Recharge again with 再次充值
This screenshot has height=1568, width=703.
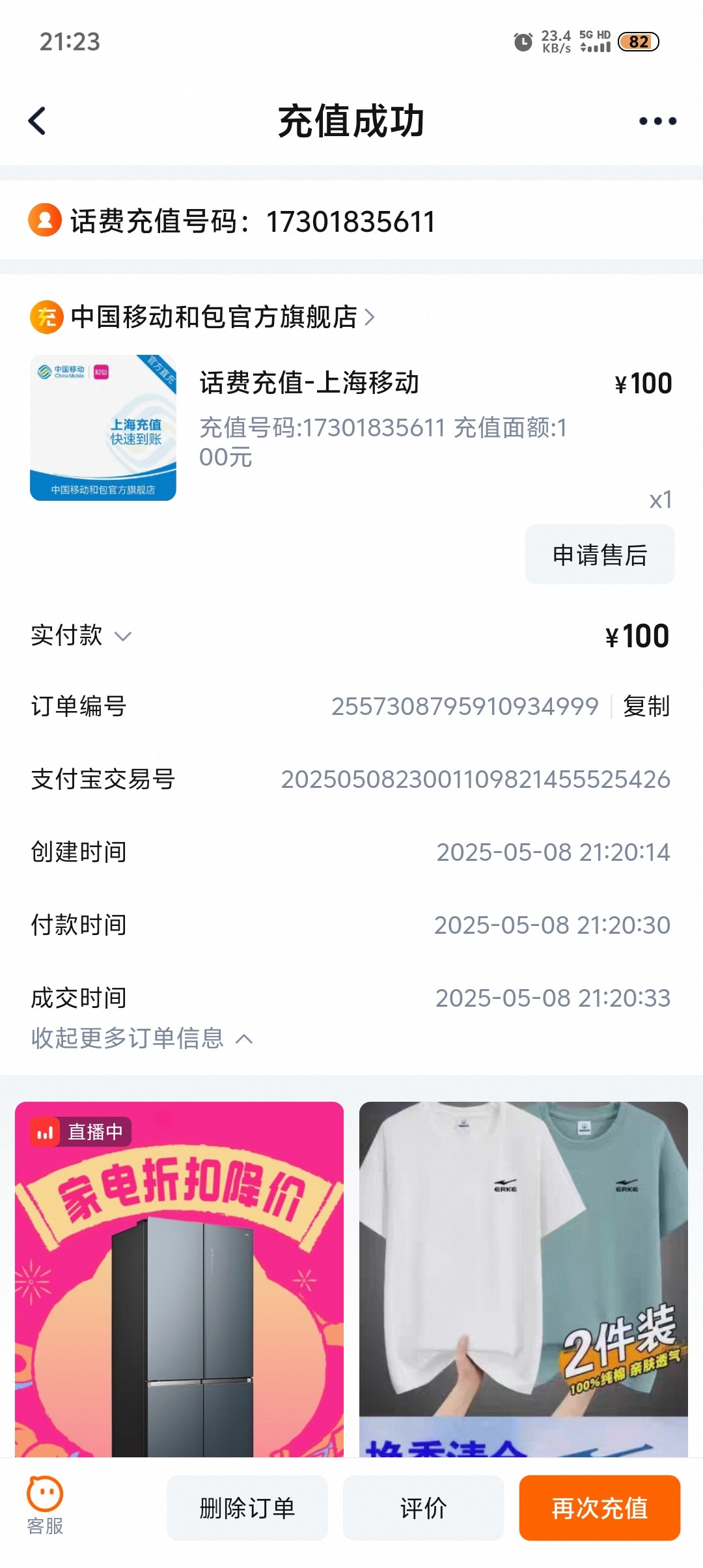(x=600, y=1508)
